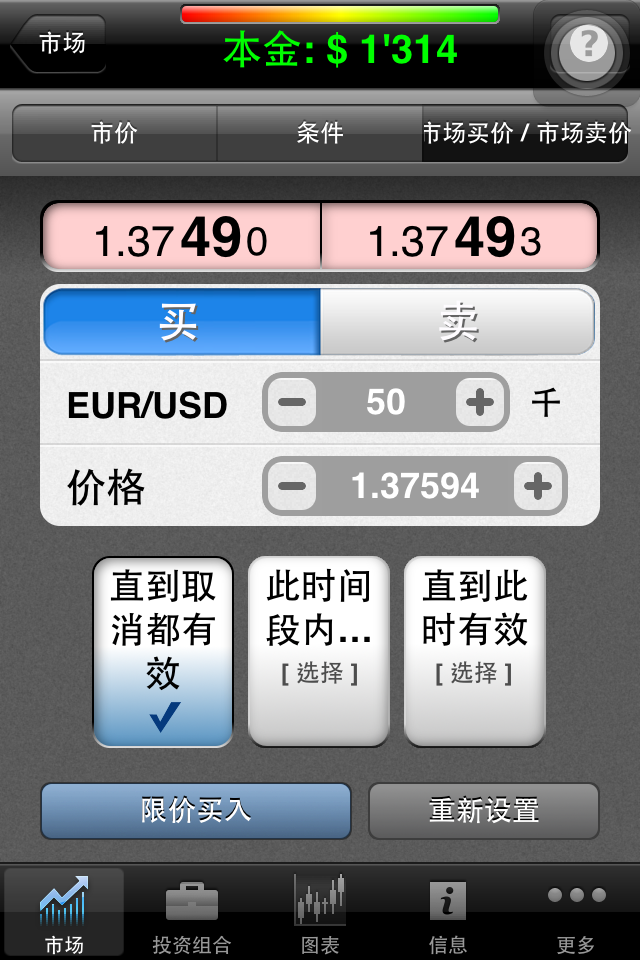Choose 直到取消都有效 validity option
This screenshot has width=640, height=960.
pyautogui.click(x=163, y=651)
